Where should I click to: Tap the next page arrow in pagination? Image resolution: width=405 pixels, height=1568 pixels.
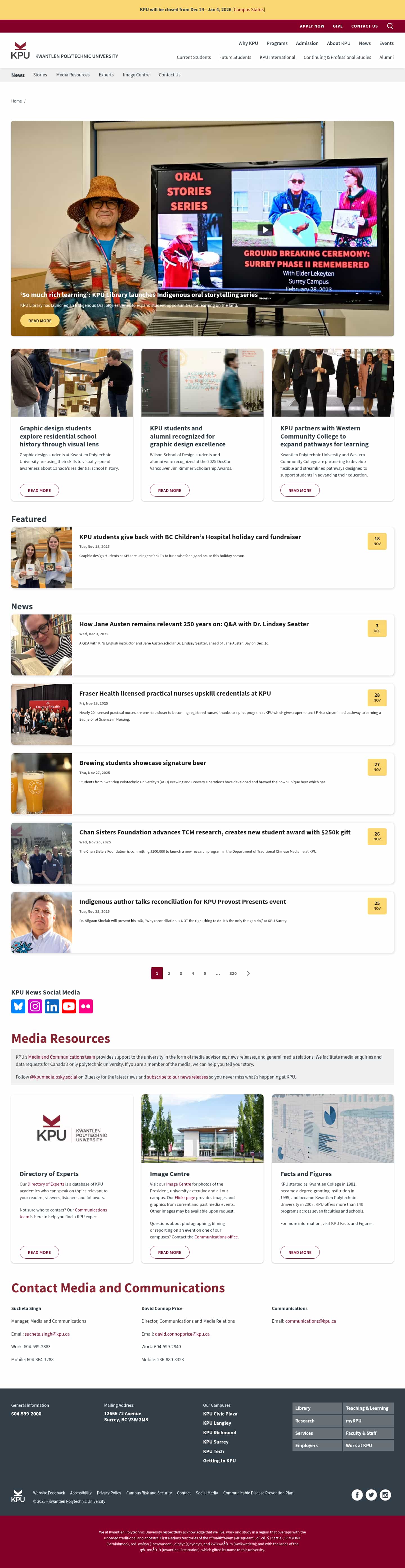[x=248, y=973]
